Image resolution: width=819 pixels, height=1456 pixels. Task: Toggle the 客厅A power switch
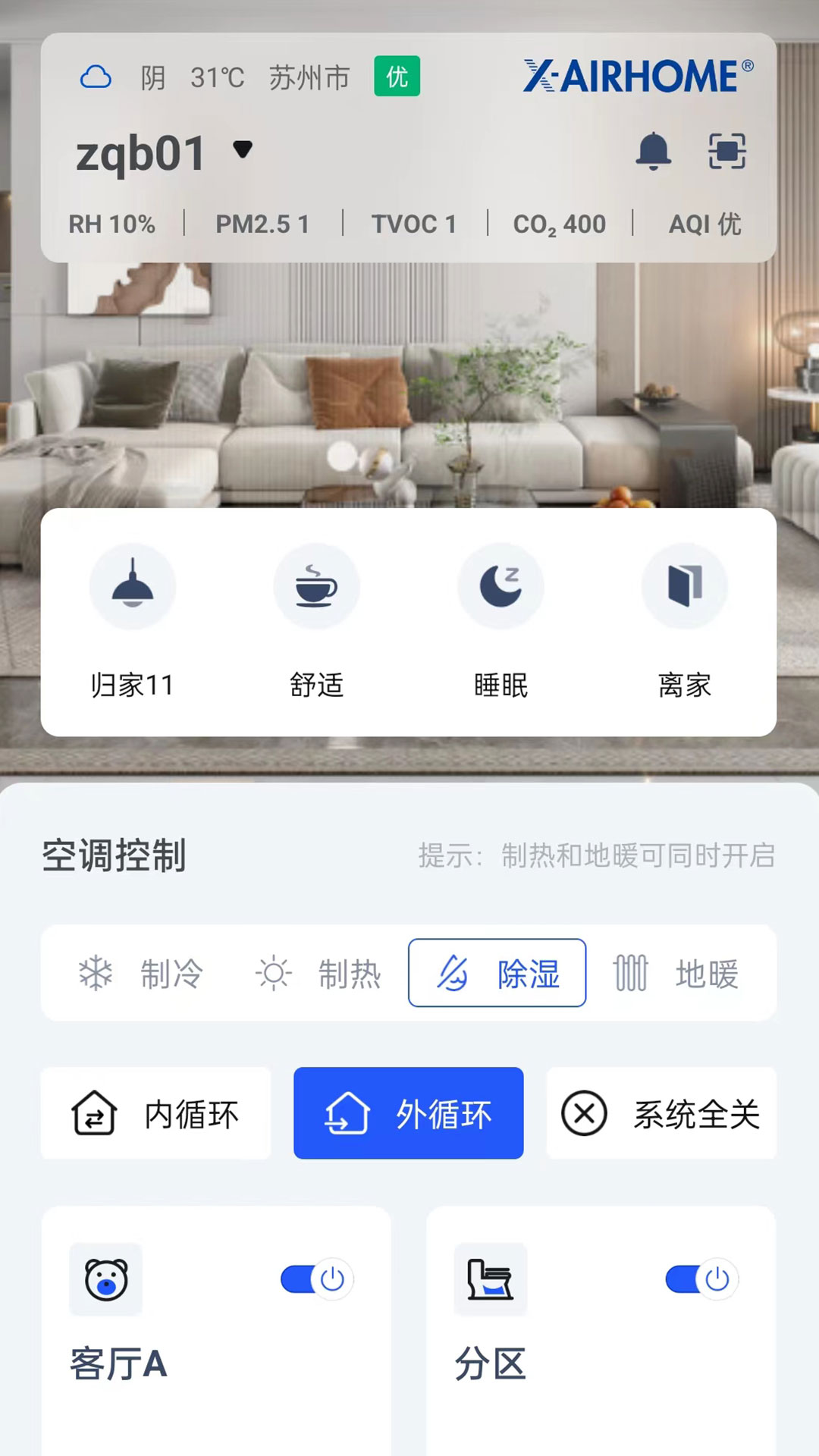(316, 1279)
